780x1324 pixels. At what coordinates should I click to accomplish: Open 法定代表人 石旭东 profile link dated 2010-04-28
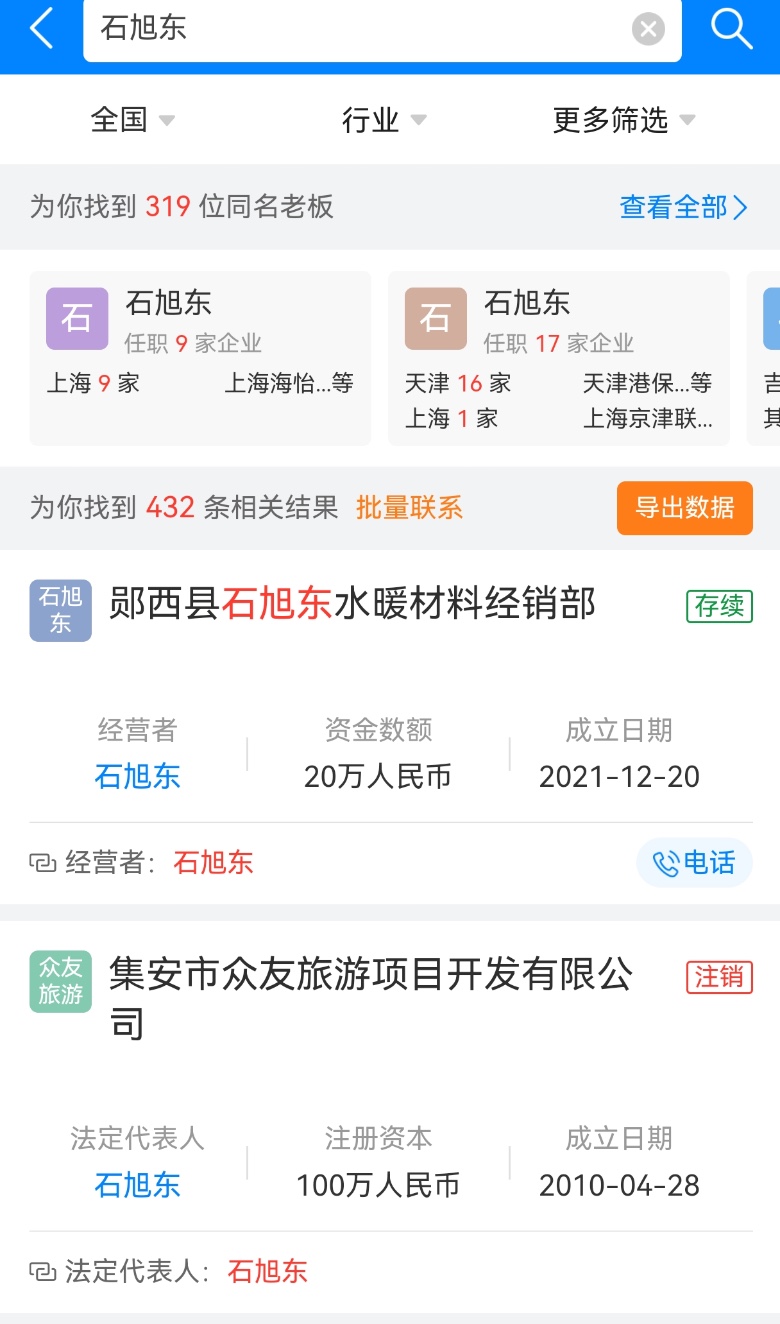click(137, 1185)
